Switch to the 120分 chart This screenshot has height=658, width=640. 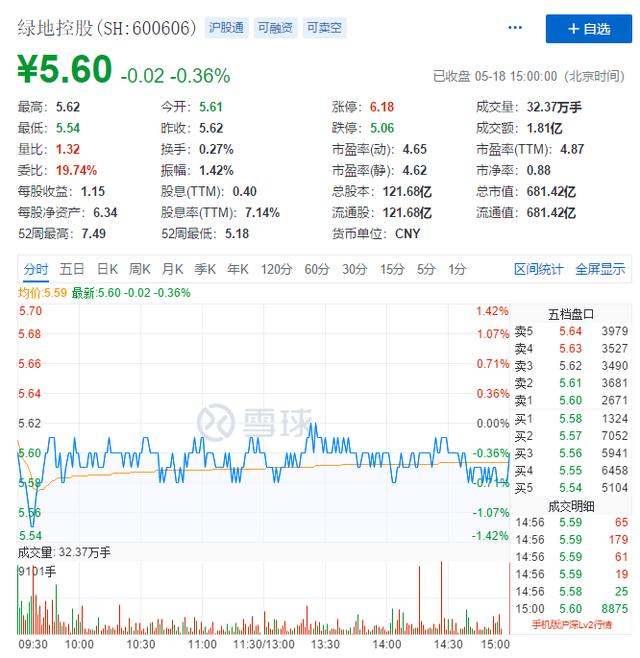click(x=275, y=269)
